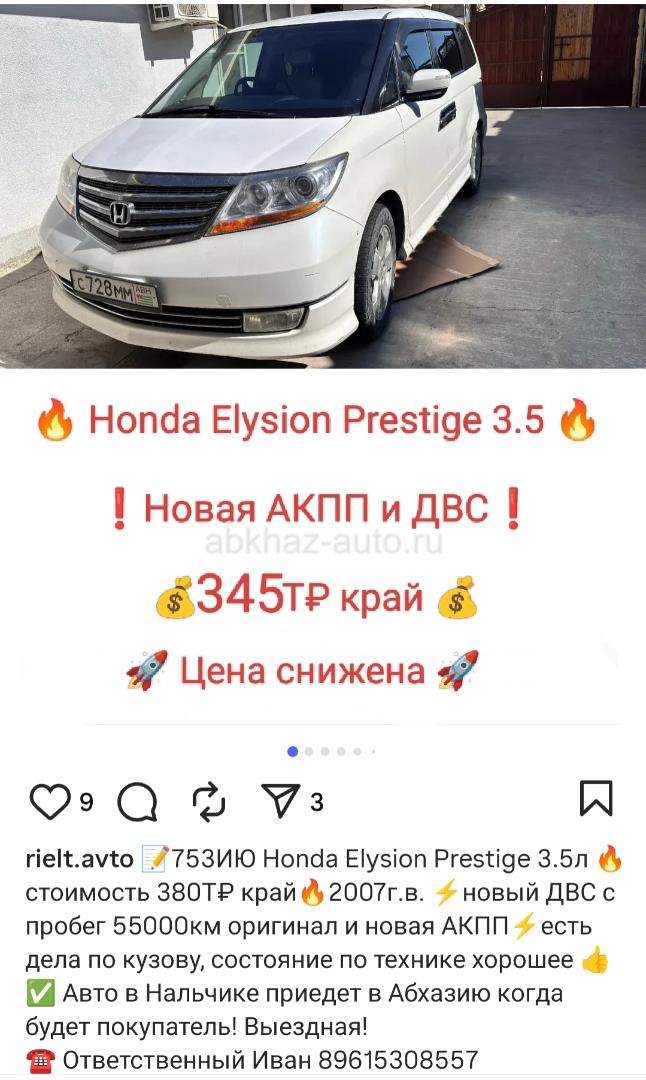Like the Honda Elysion post
The image size is (646, 1080).
(50, 801)
